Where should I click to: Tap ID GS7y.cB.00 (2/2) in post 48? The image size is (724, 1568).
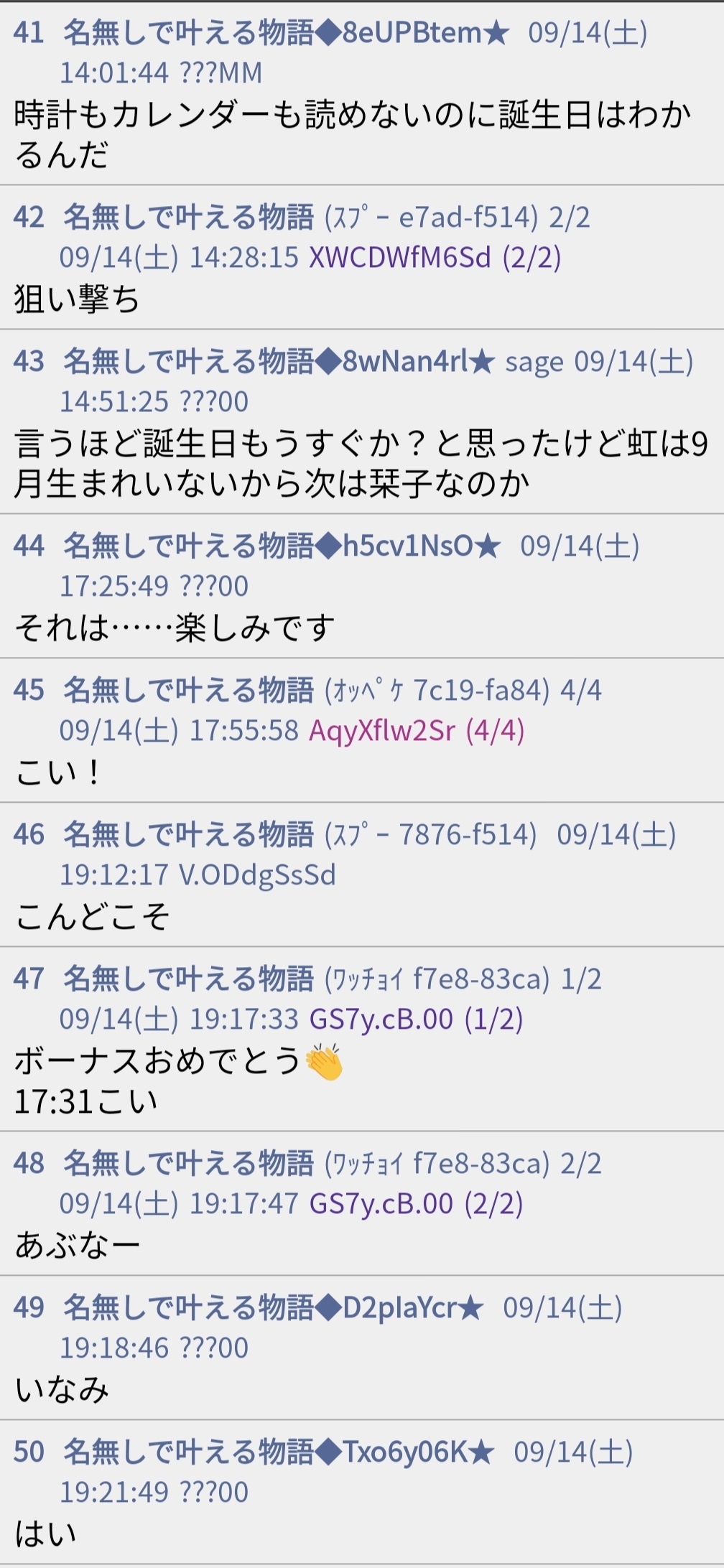(416, 1203)
